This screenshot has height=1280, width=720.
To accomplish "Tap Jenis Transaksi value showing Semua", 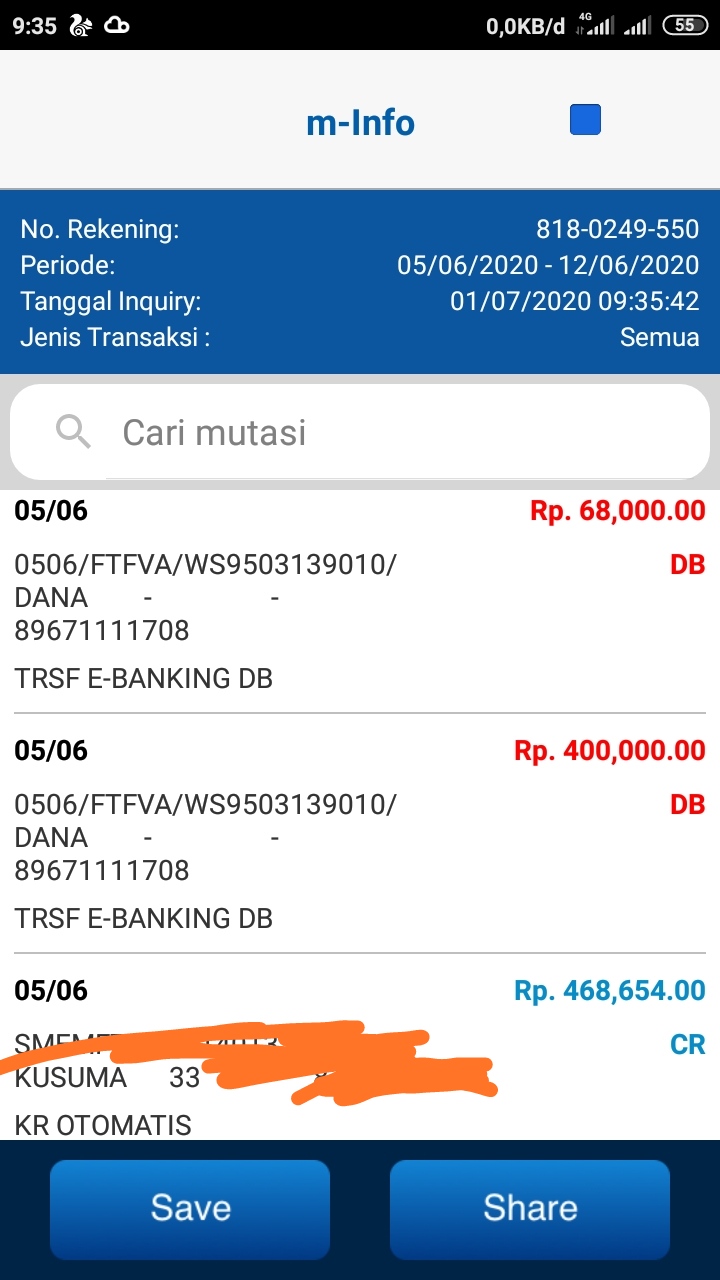I will (659, 338).
